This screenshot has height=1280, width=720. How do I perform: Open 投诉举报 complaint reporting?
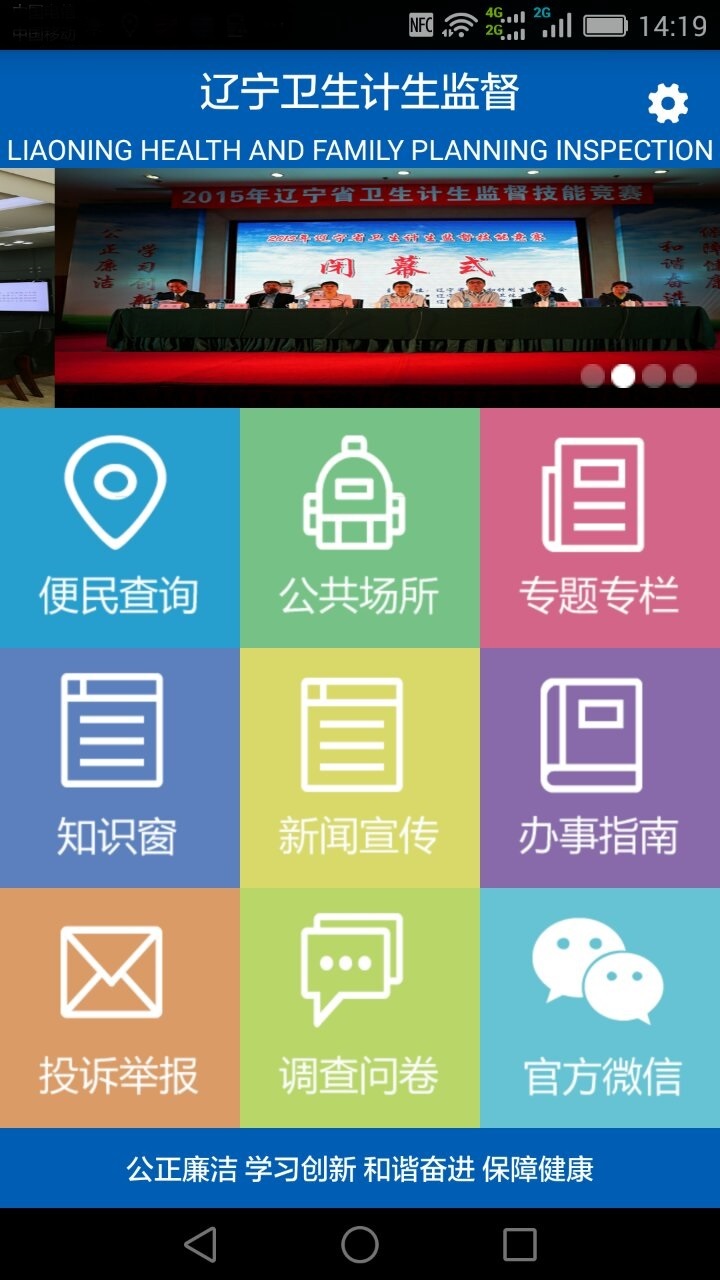119,1008
